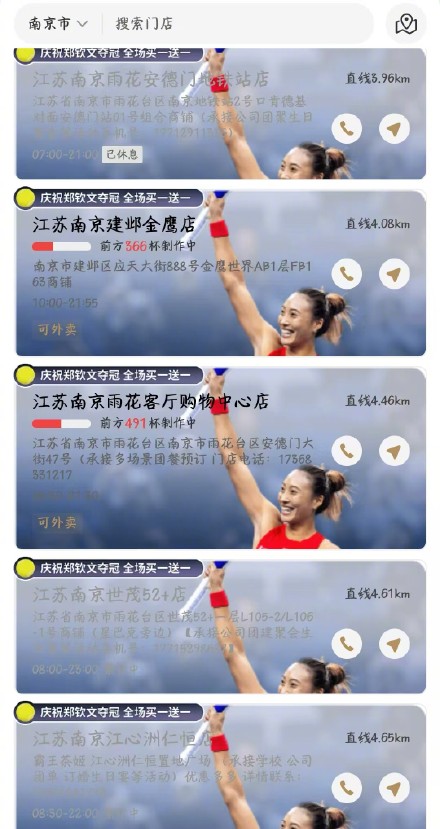Navigate to the 雨花安德门地铁站店 store

coord(395,128)
